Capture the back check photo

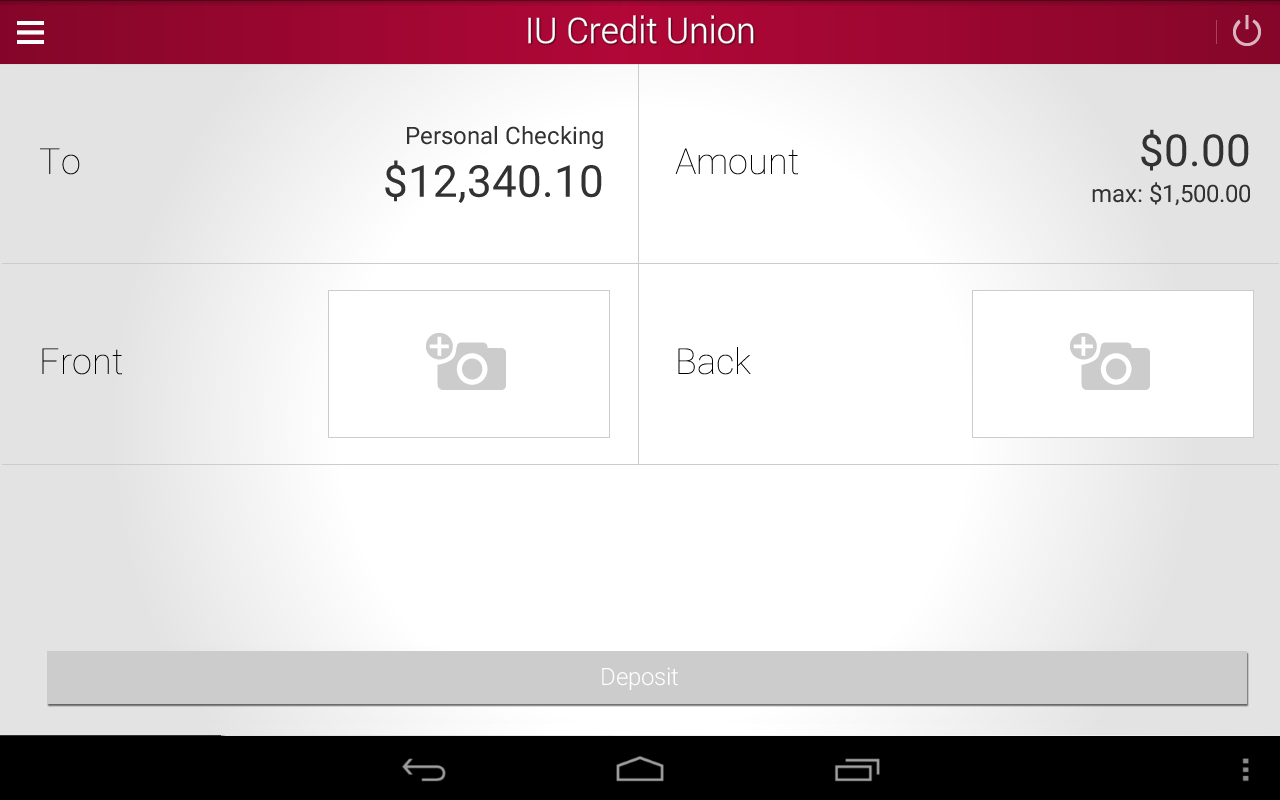1112,364
